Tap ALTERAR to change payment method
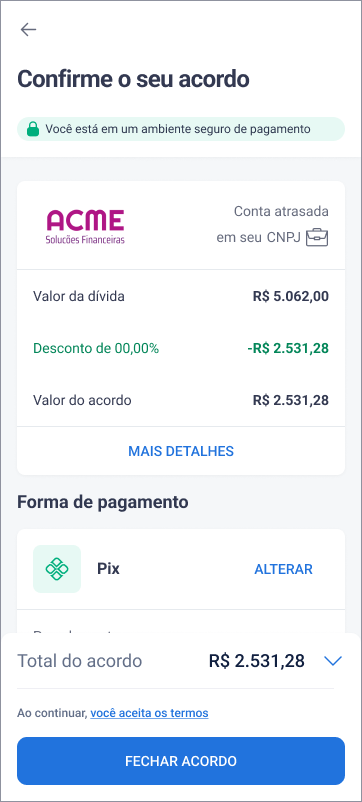This screenshot has height=802, width=362. pyautogui.click(x=283, y=569)
